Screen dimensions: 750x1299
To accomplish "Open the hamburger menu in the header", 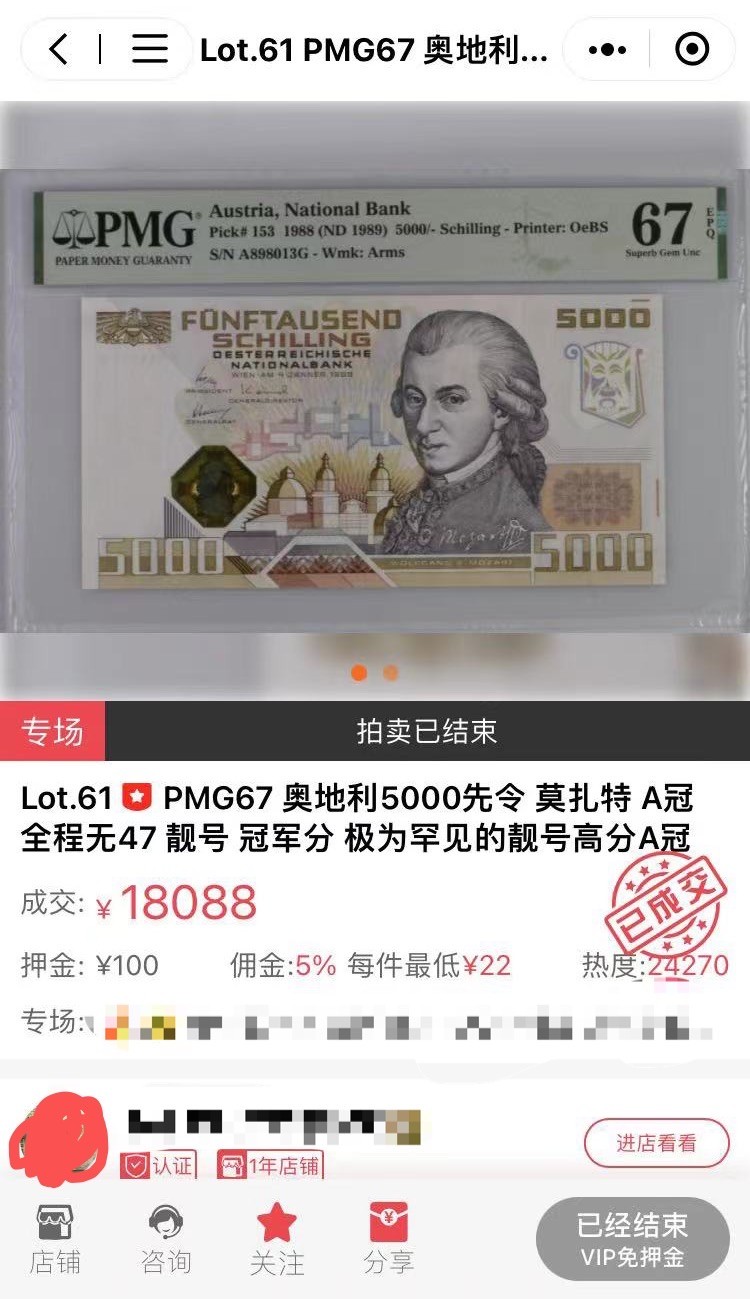I will pyautogui.click(x=150, y=49).
